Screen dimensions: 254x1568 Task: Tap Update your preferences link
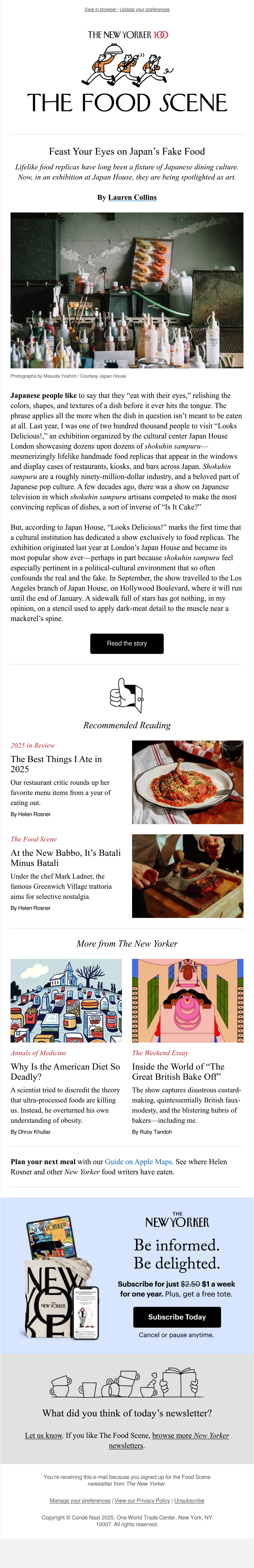pyautogui.click(x=145, y=10)
